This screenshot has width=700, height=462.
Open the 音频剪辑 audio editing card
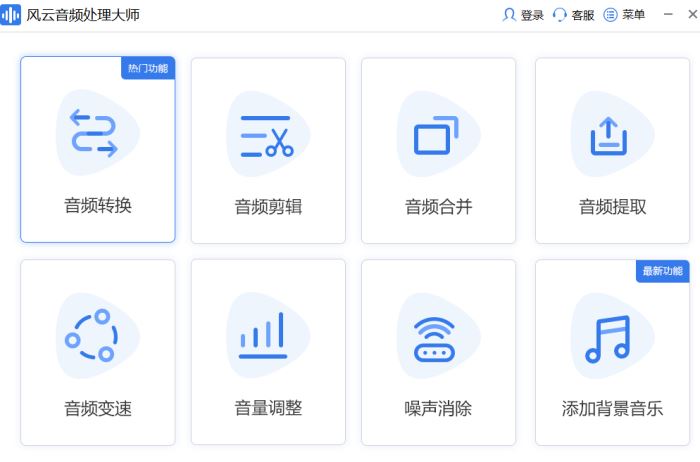[268, 150]
